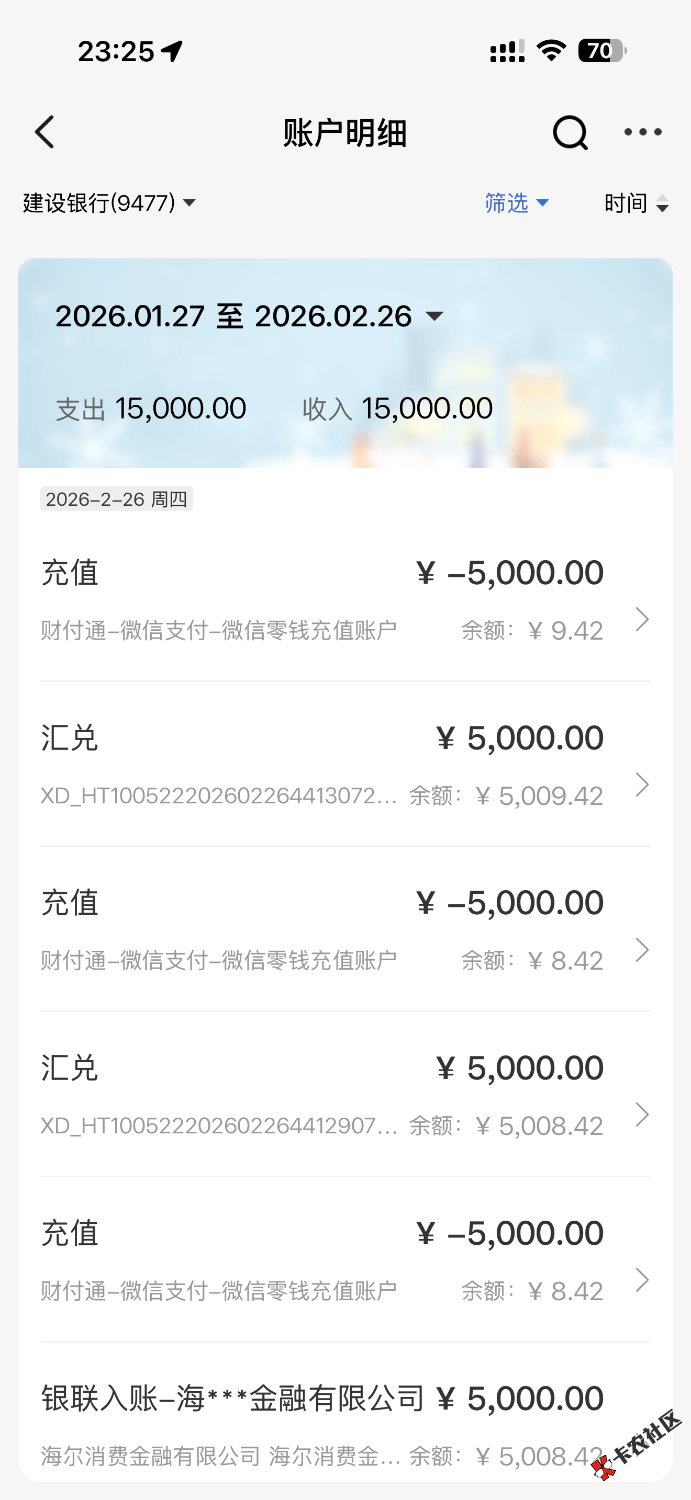Go back from account details
Image resolution: width=691 pixels, height=1500 pixels.
[x=45, y=132]
